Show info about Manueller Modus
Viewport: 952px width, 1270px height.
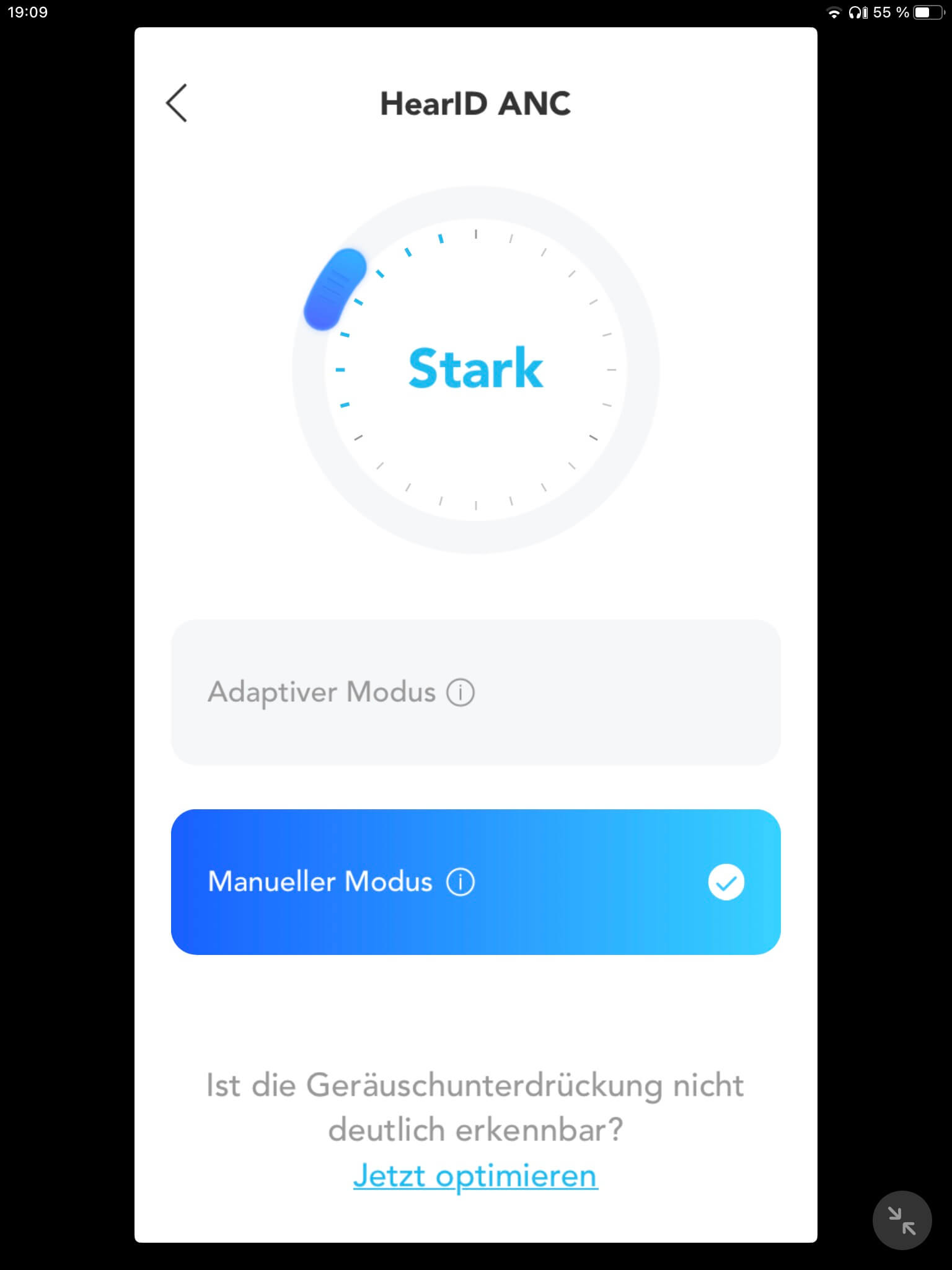(461, 881)
